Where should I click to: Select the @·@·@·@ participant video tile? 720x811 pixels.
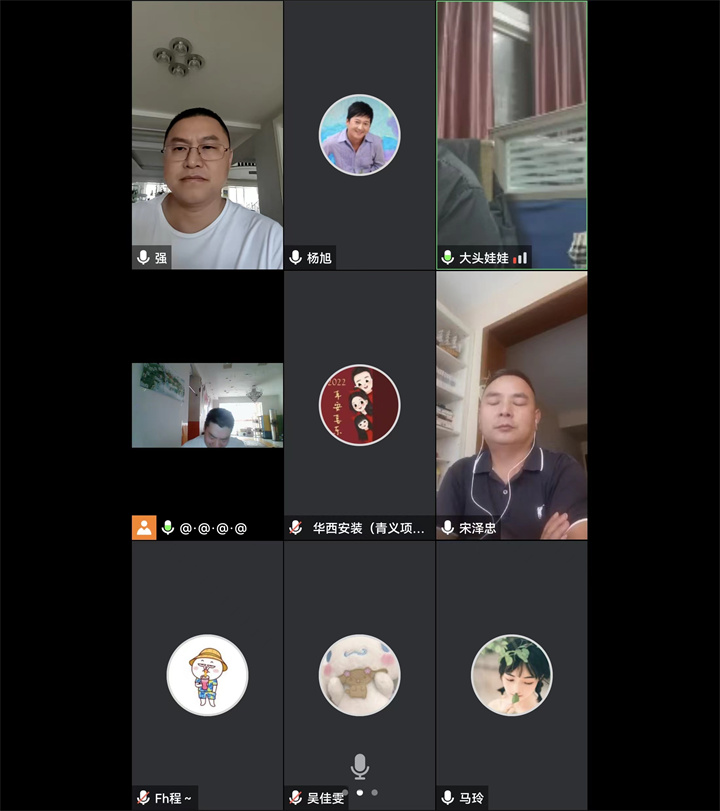coord(207,405)
